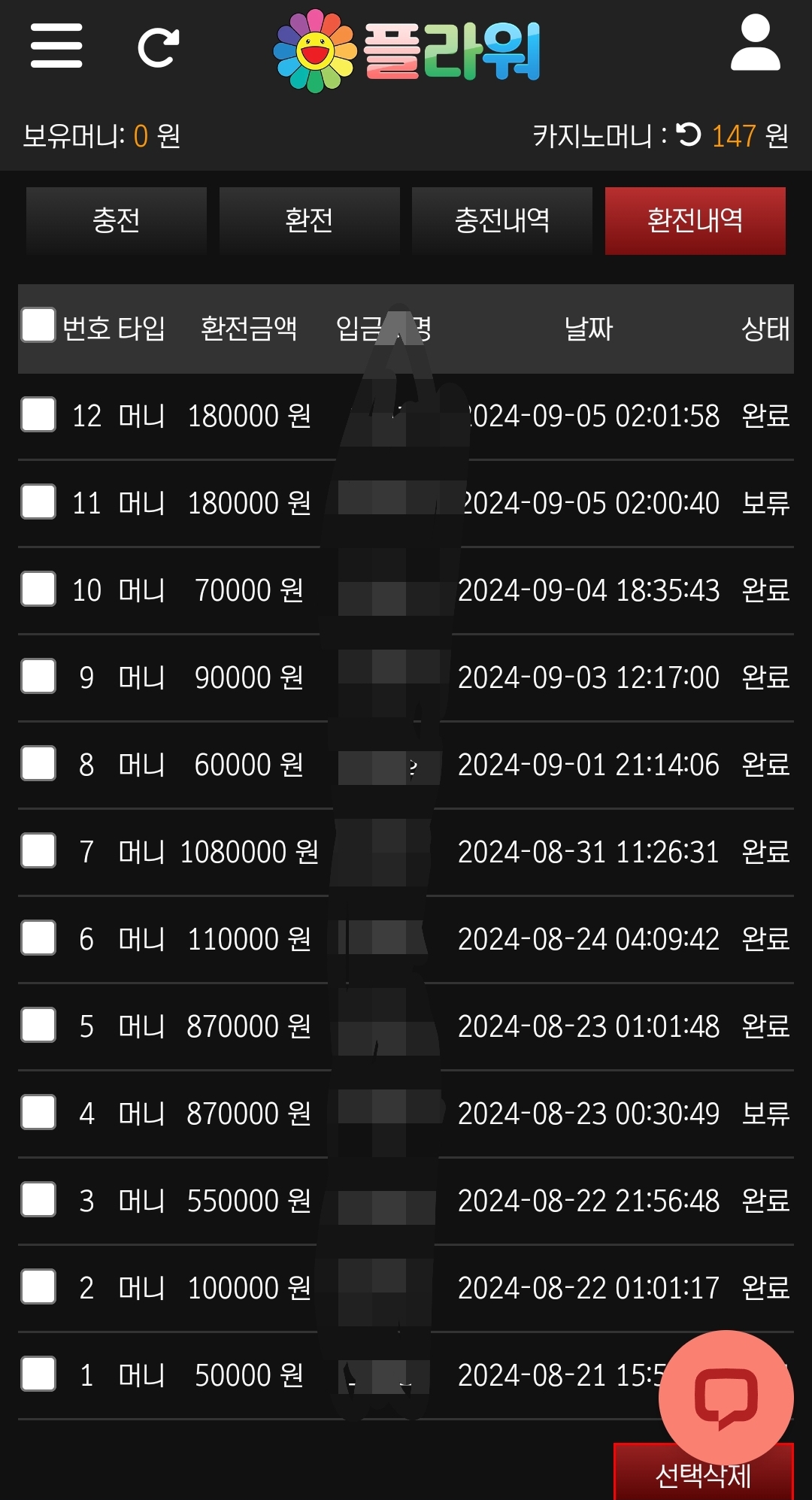Mark the 90000 원 entry checkbox
The height and width of the screenshot is (1500, 812).
click(x=38, y=677)
